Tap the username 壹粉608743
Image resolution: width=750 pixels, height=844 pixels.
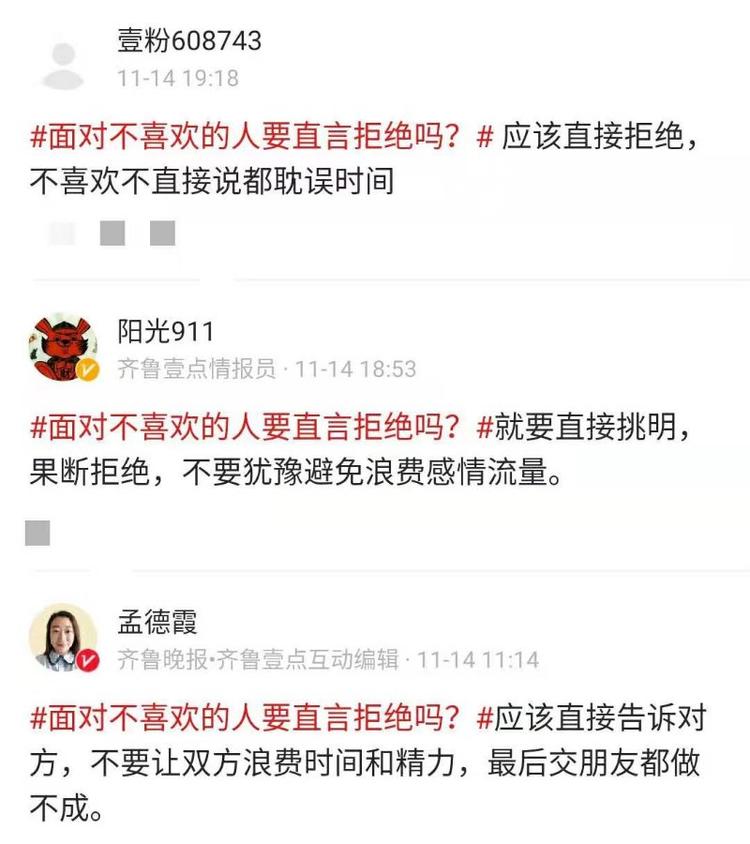(x=189, y=41)
